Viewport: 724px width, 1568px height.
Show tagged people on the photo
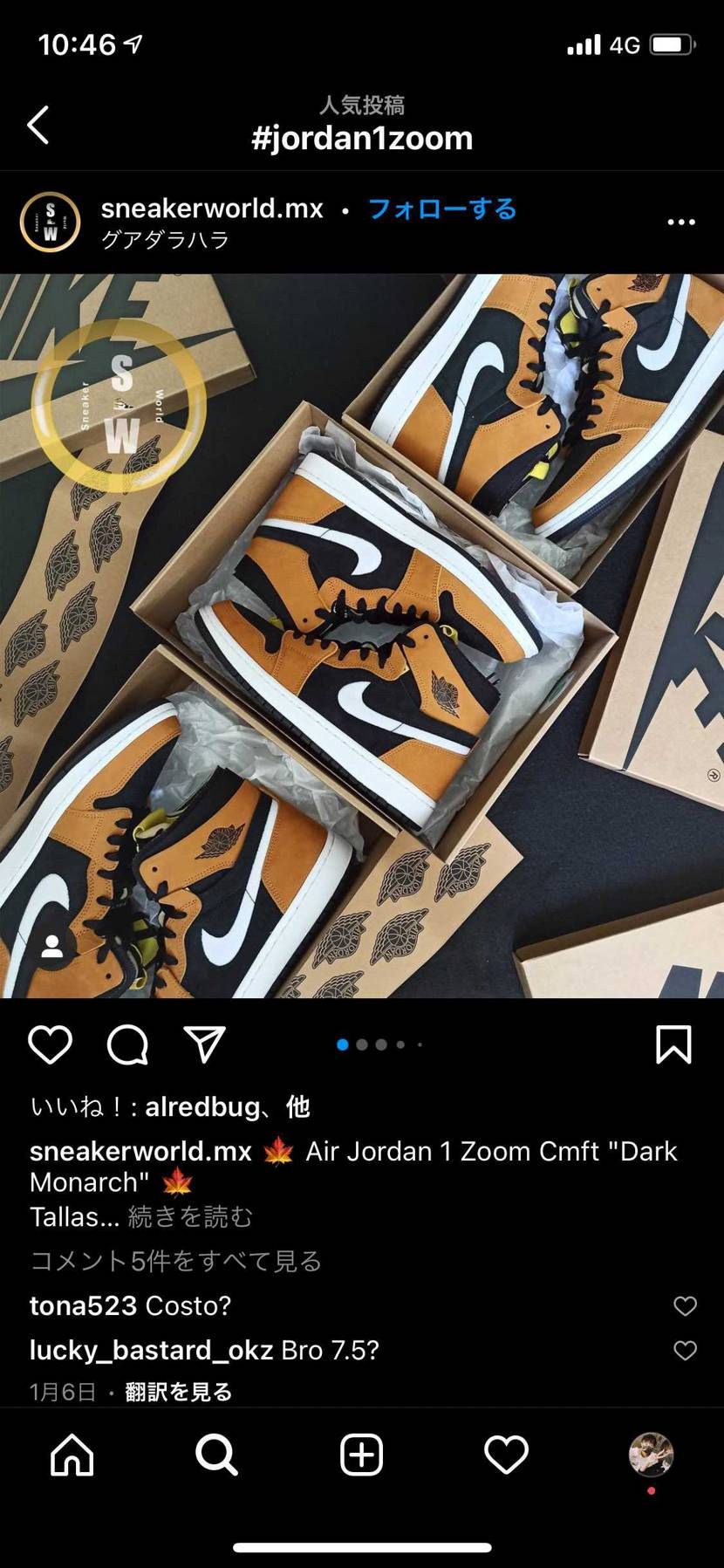(x=52, y=948)
